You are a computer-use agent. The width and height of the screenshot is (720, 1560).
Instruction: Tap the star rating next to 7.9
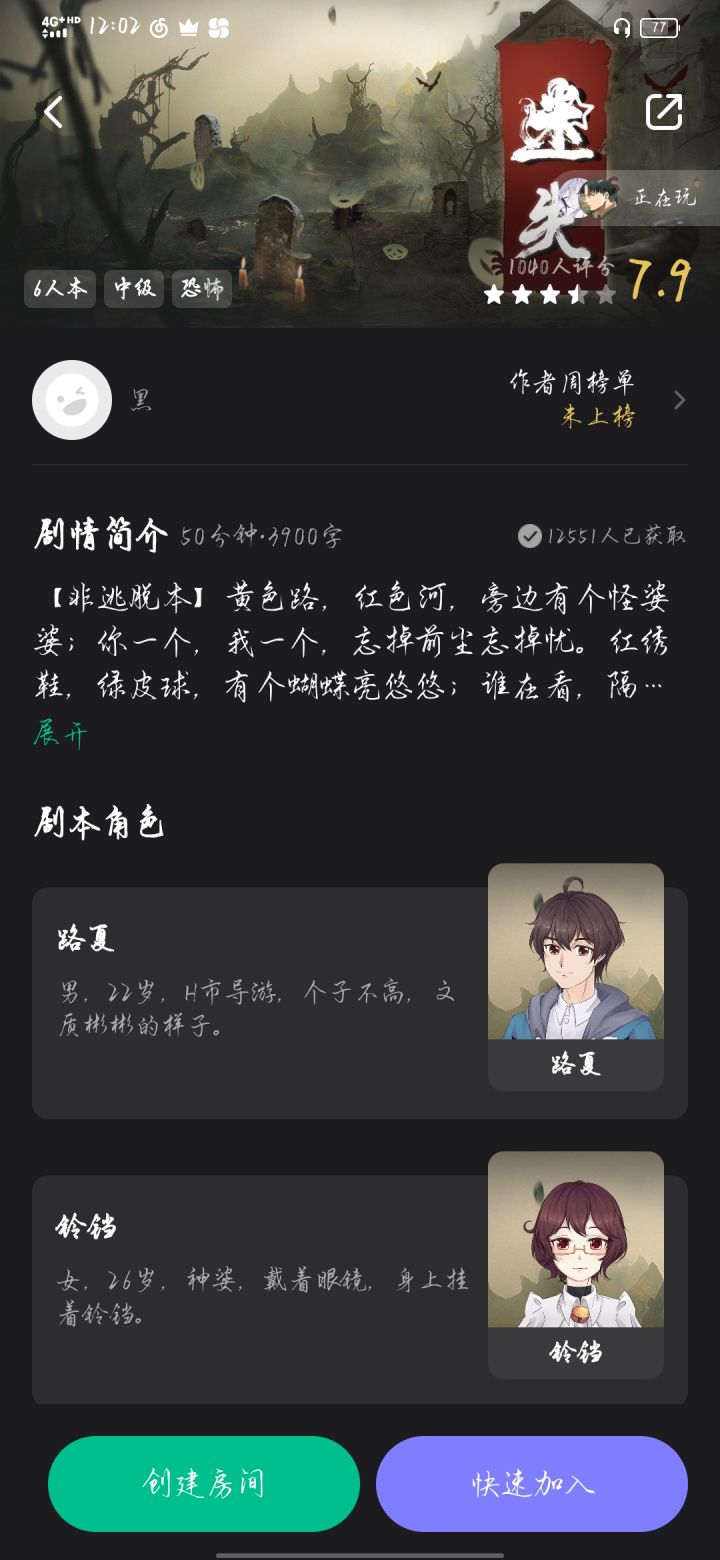click(548, 295)
